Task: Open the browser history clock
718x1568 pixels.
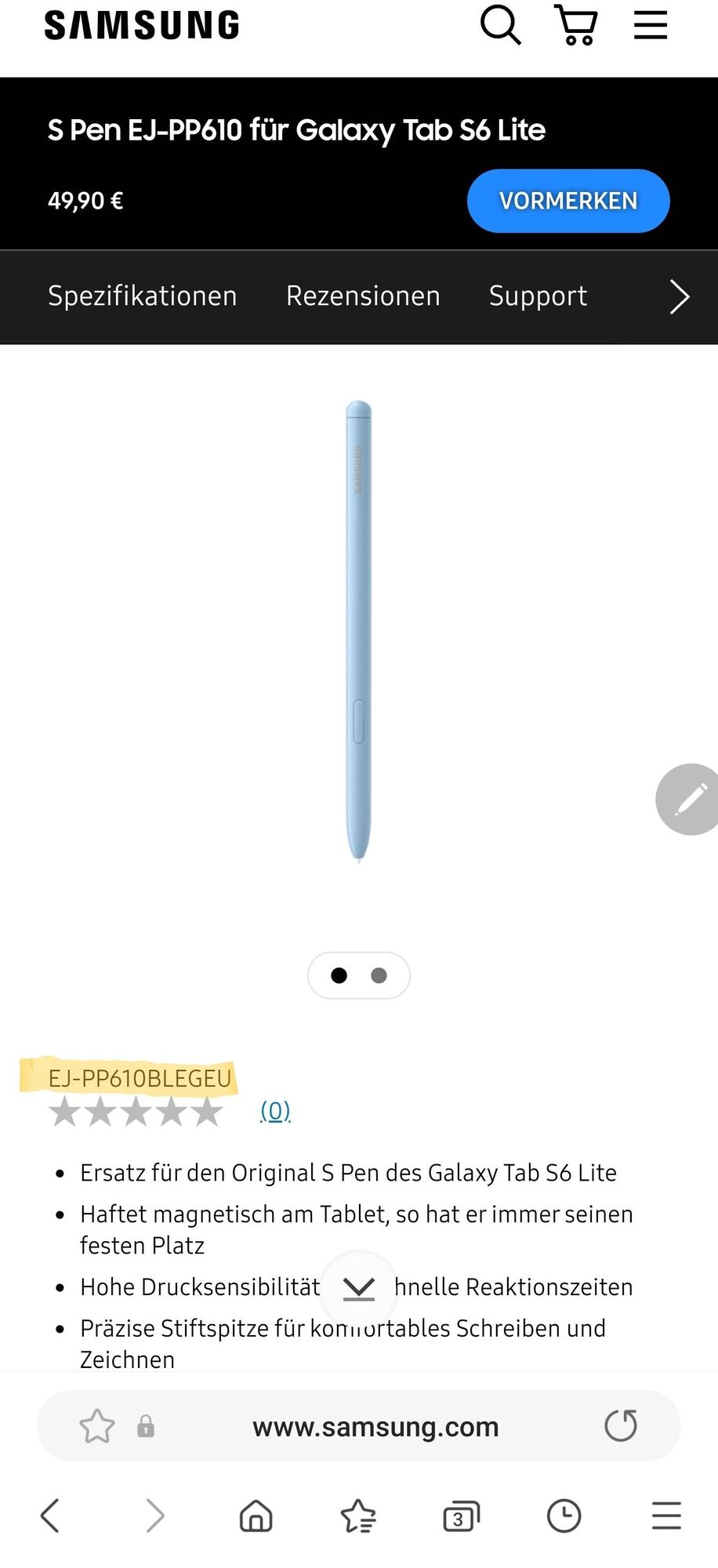Action: pos(564,1515)
